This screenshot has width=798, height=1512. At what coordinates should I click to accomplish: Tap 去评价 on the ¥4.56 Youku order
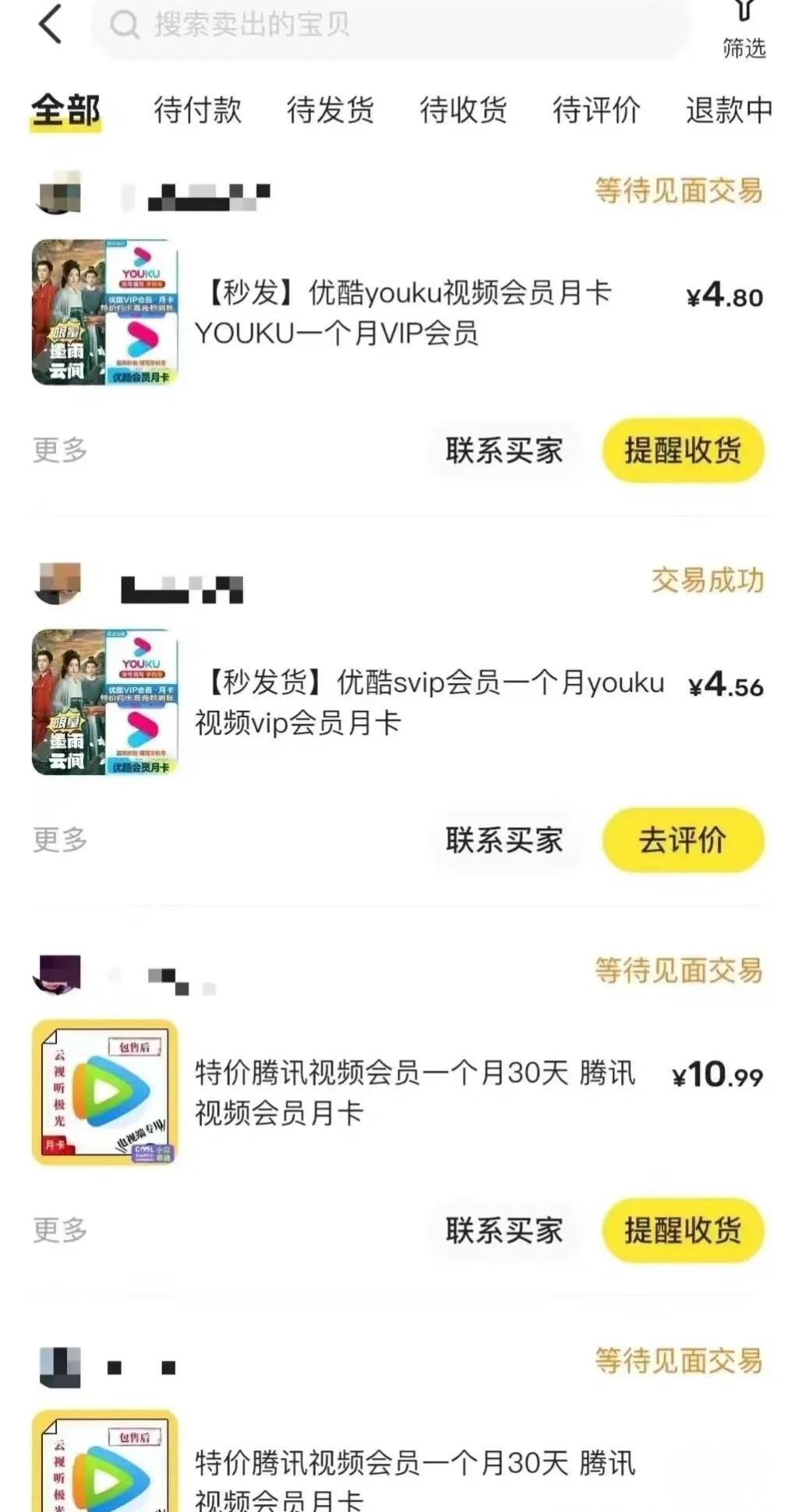coord(683,841)
